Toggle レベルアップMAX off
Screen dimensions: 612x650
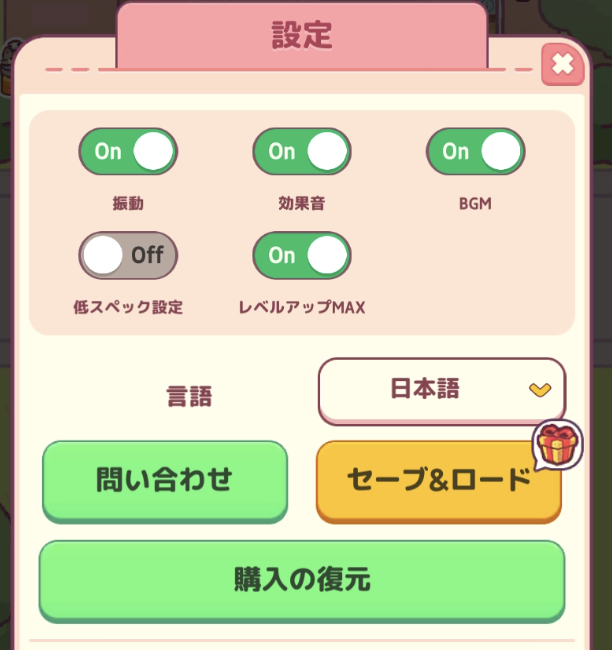point(302,255)
